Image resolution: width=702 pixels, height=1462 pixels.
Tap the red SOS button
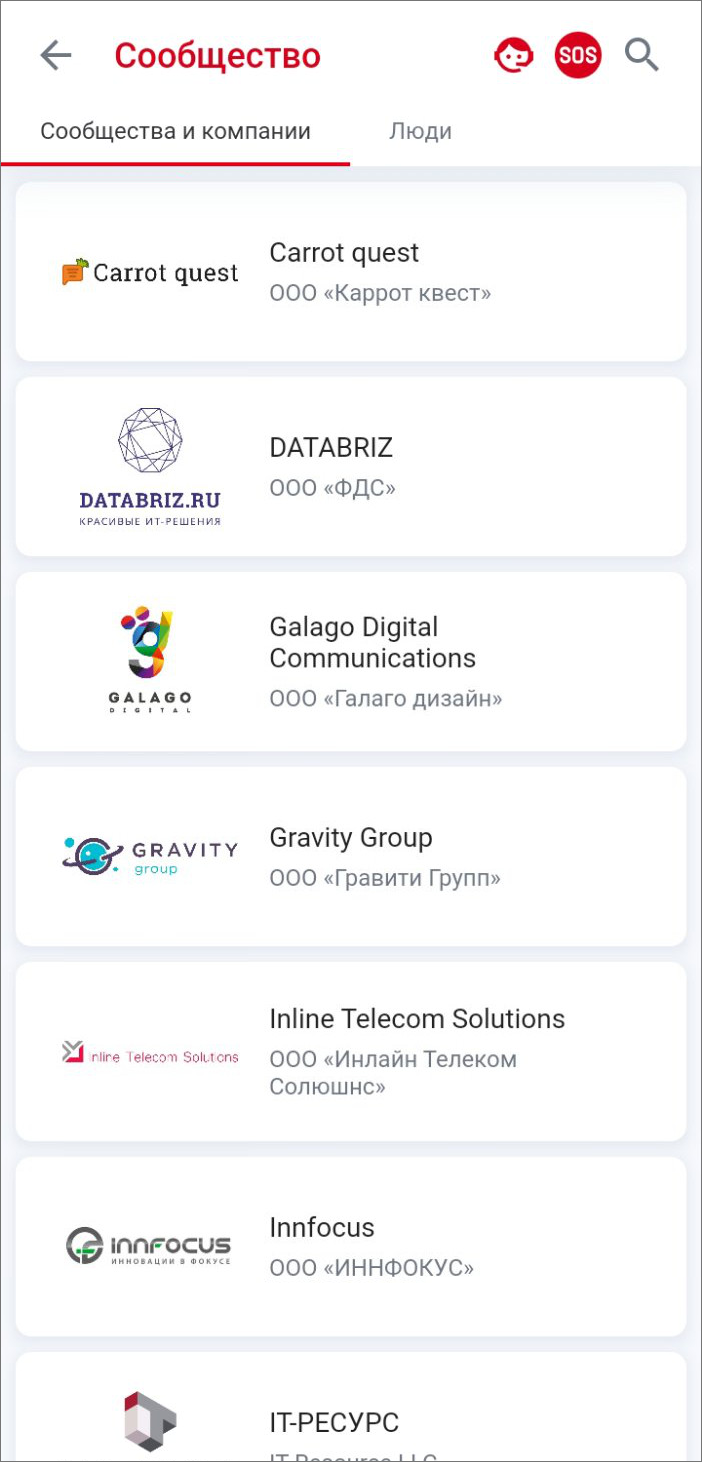click(578, 56)
